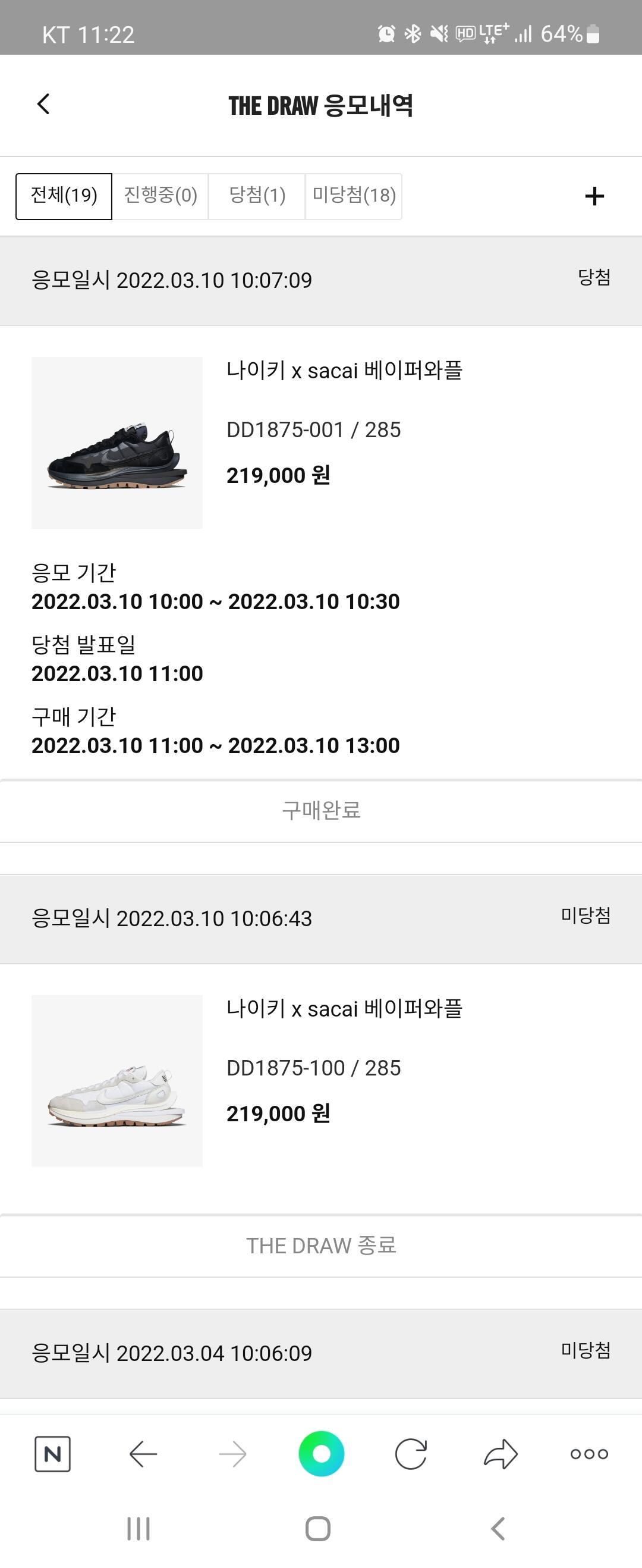Open the Naver N home button
The image size is (642, 1568).
coord(52,1454)
